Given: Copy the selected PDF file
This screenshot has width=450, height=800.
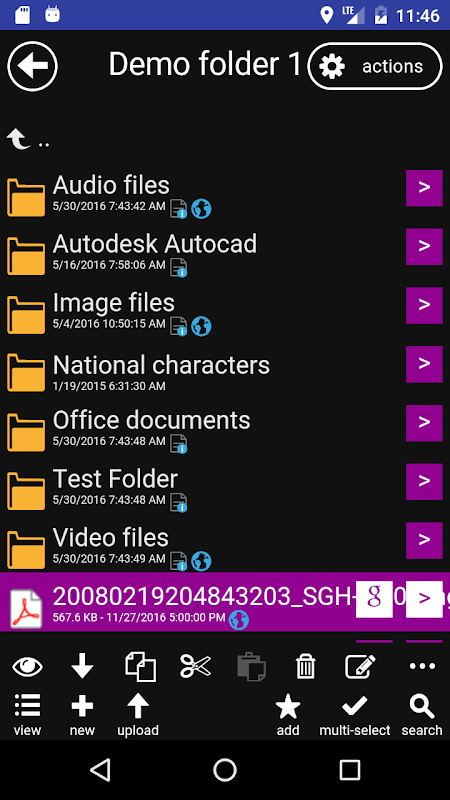Looking at the screenshot, I should tap(140, 666).
